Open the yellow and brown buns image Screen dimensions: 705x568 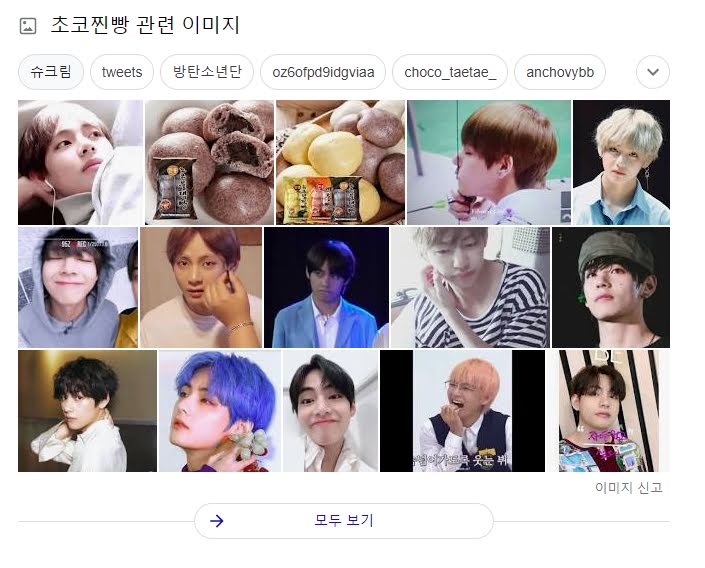(x=340, y=162)
